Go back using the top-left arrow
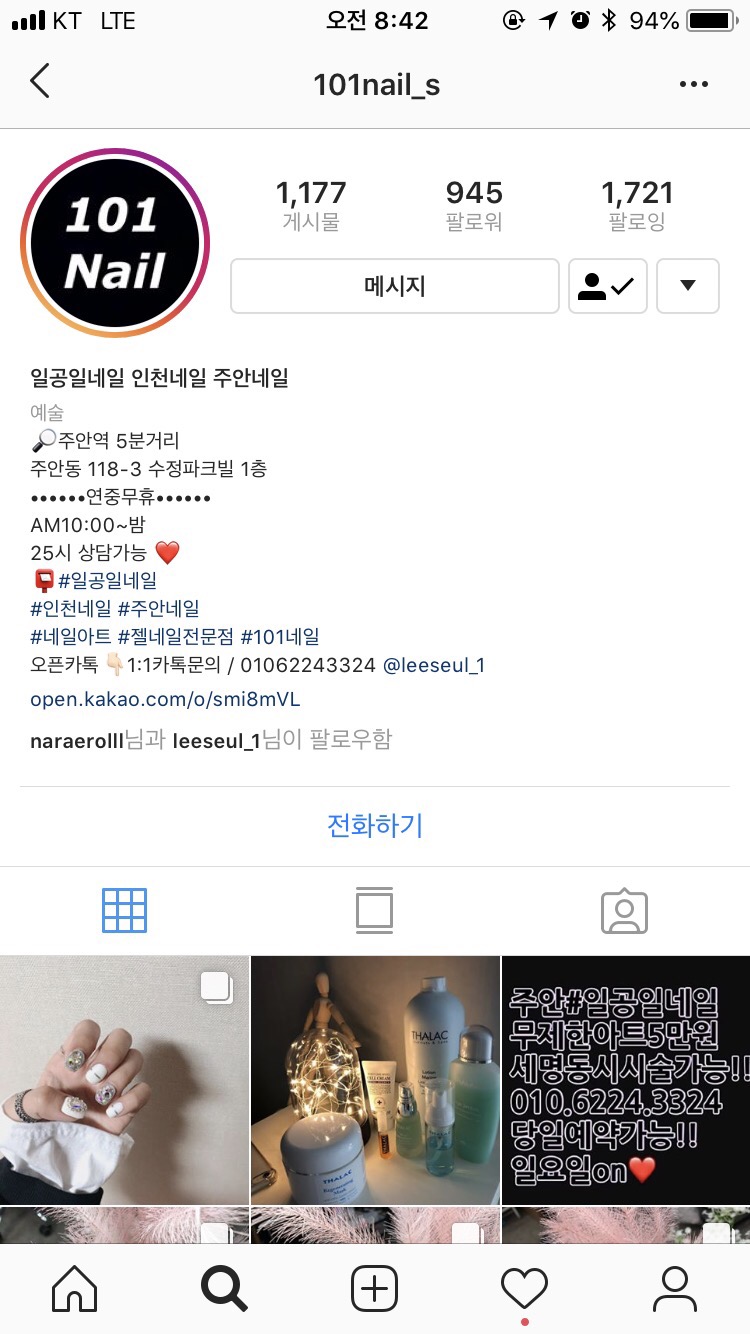The width and height of the screenshot is (750, 1334). pyautogui.click(x=40, y=82)
